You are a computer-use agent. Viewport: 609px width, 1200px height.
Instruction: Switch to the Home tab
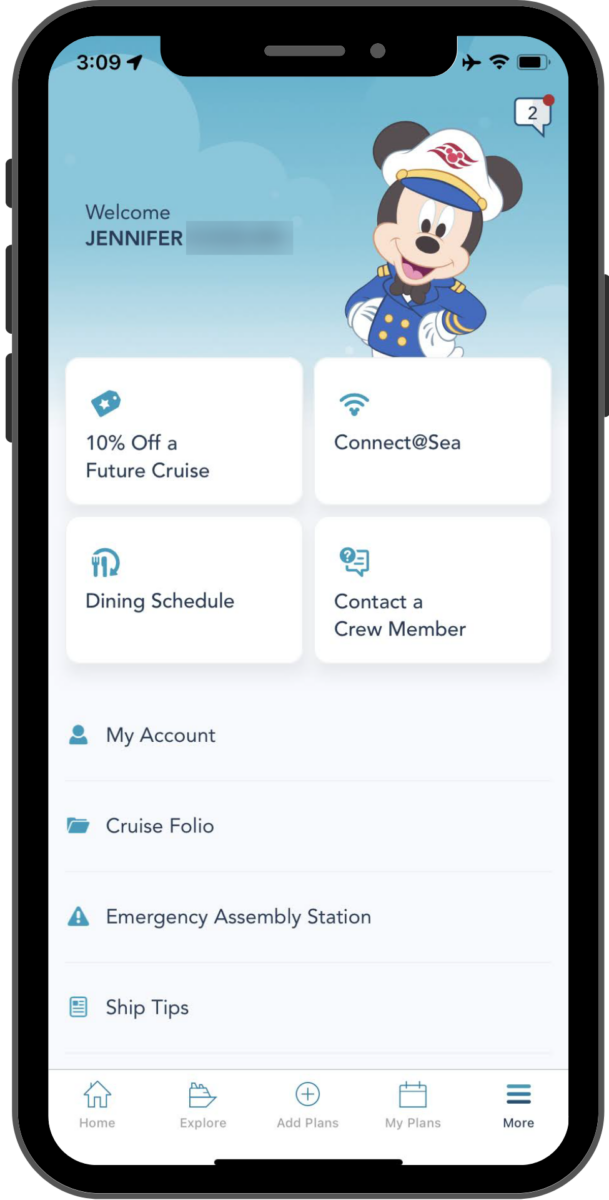click(x=97, y=1104)
